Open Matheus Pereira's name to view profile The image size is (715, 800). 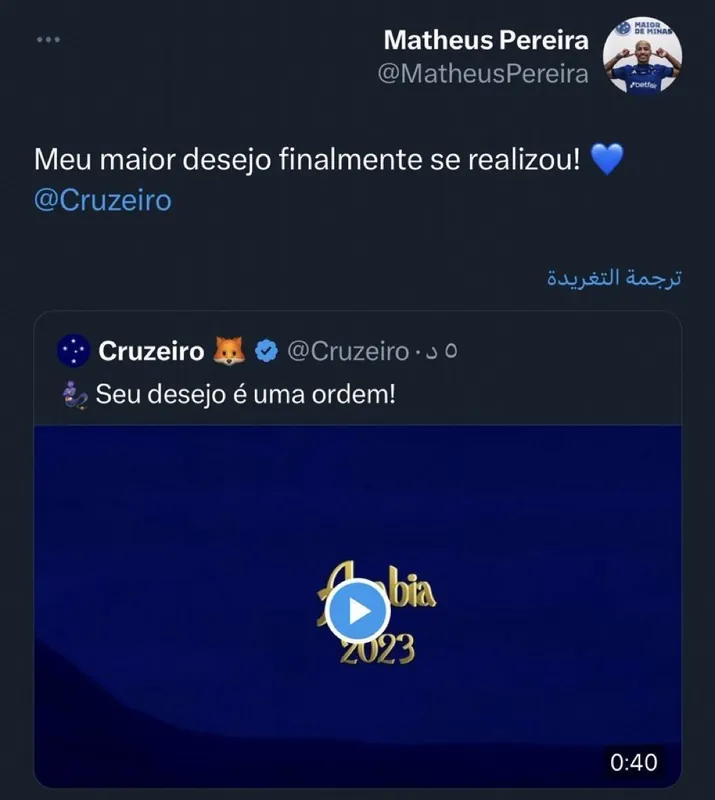click(486, 41)
